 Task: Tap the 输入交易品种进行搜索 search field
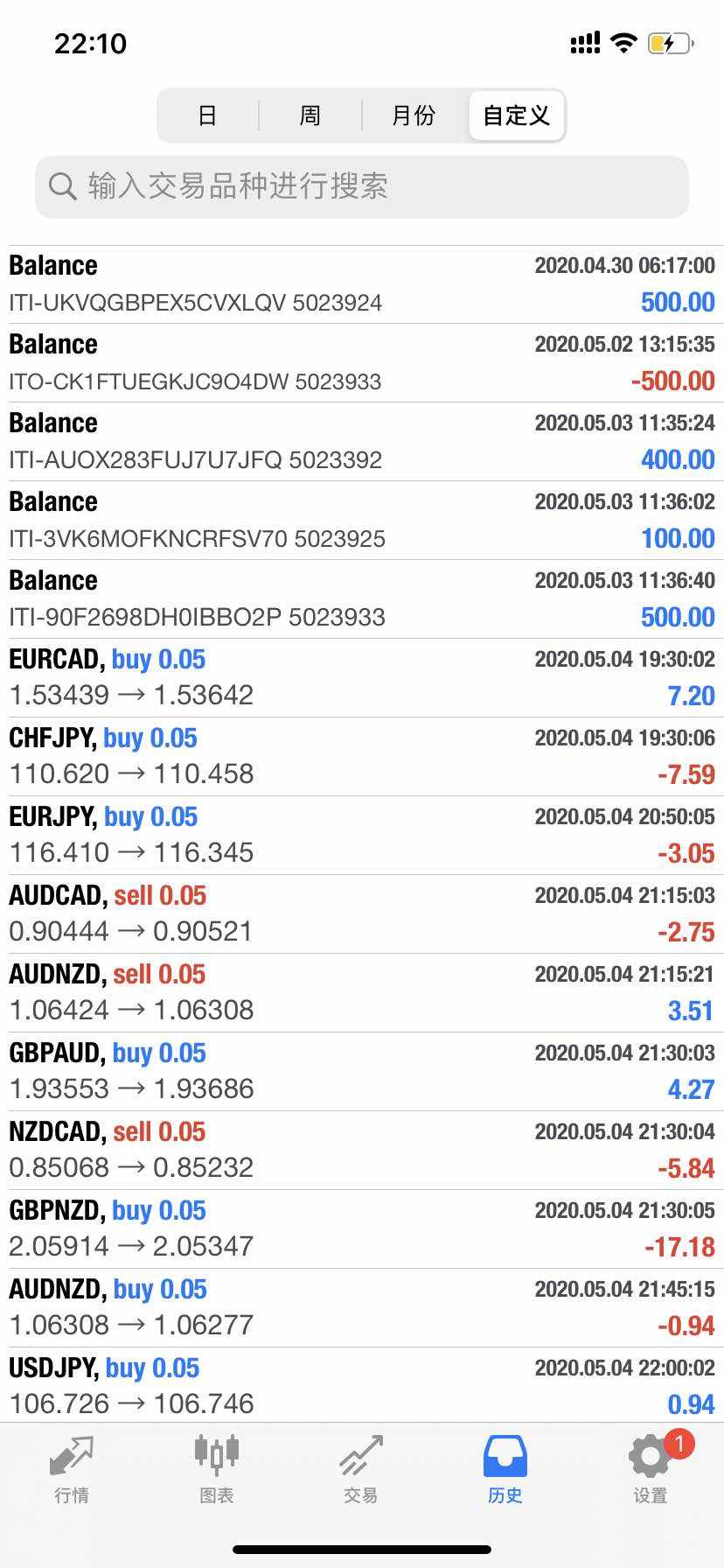coord(362,186)
